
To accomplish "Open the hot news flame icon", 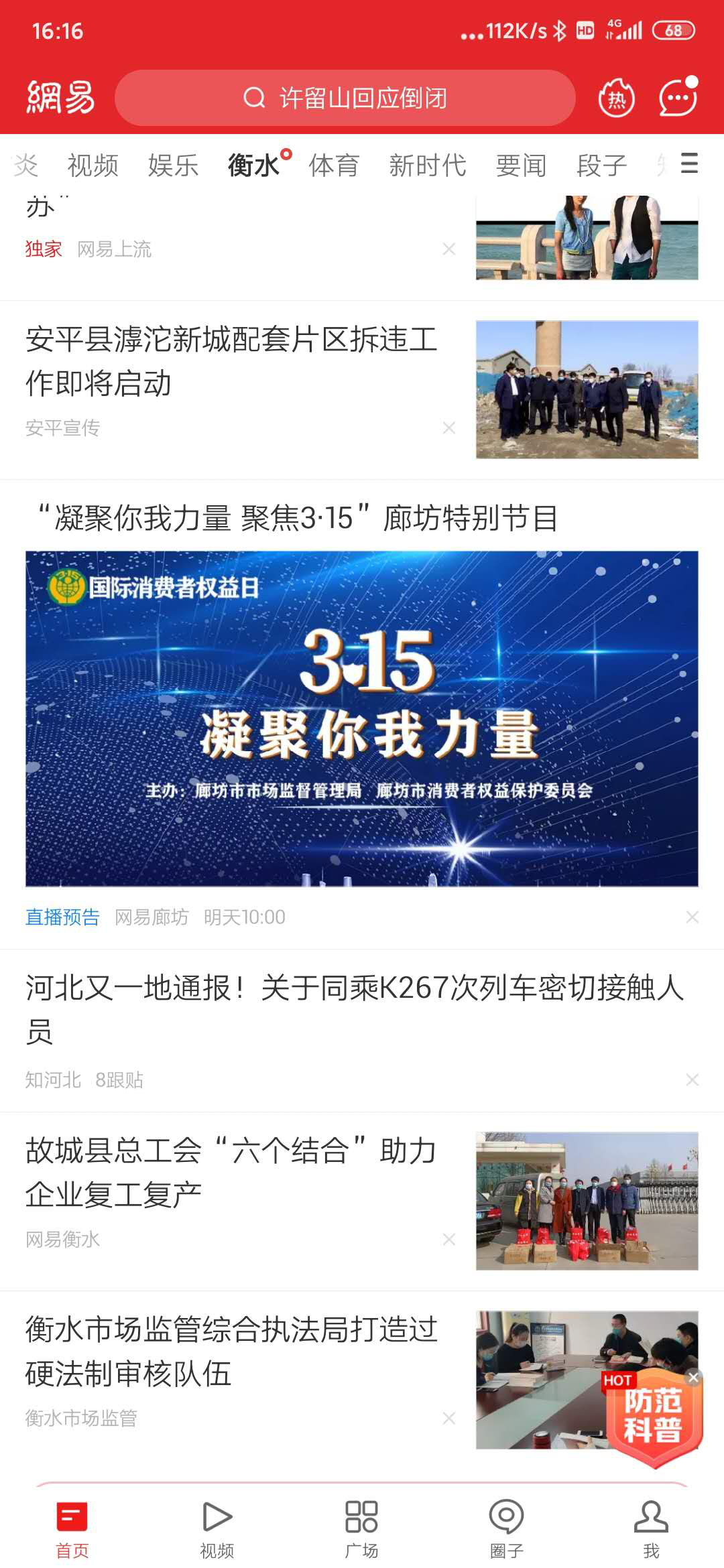I will pyautogui.click(x=616, y=99).
